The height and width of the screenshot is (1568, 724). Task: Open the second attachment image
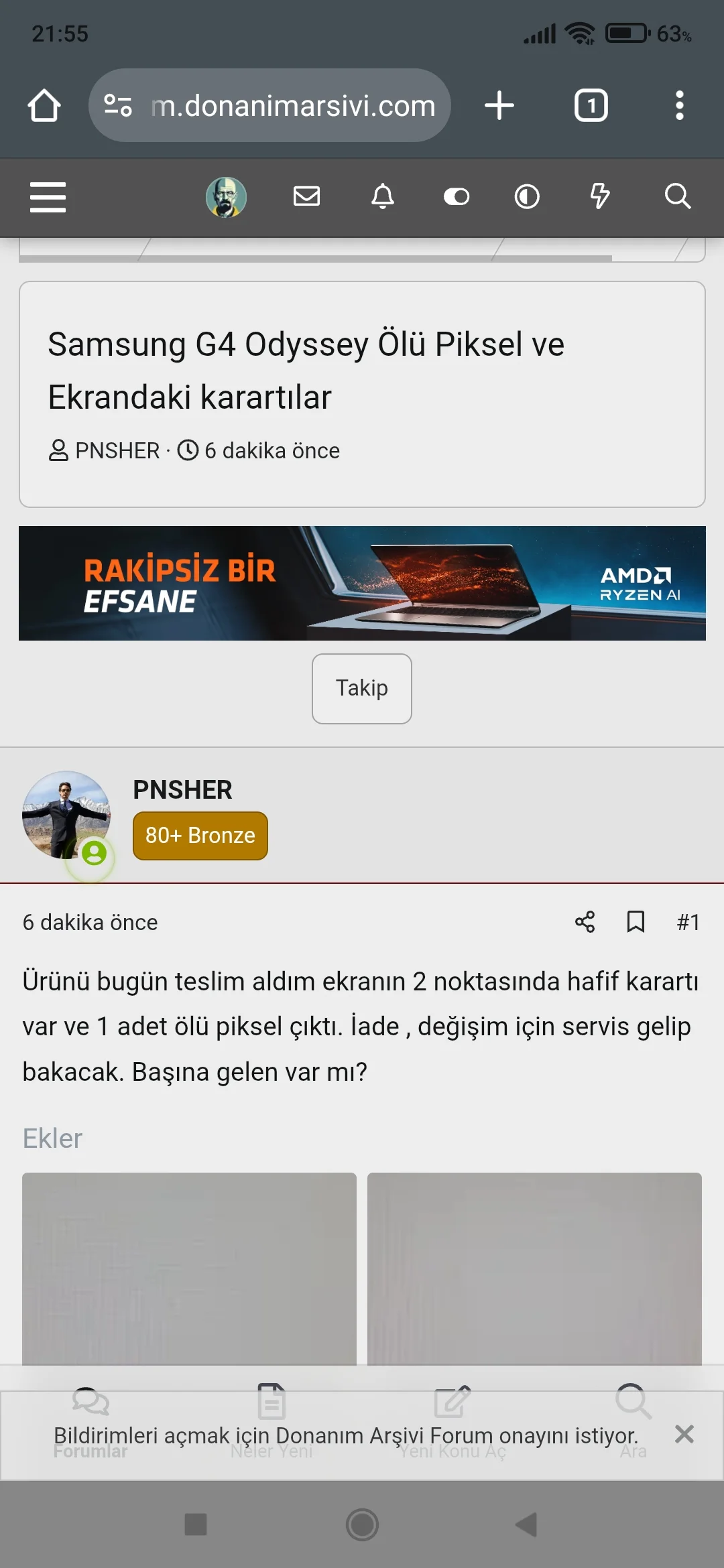pos(534,1266)
